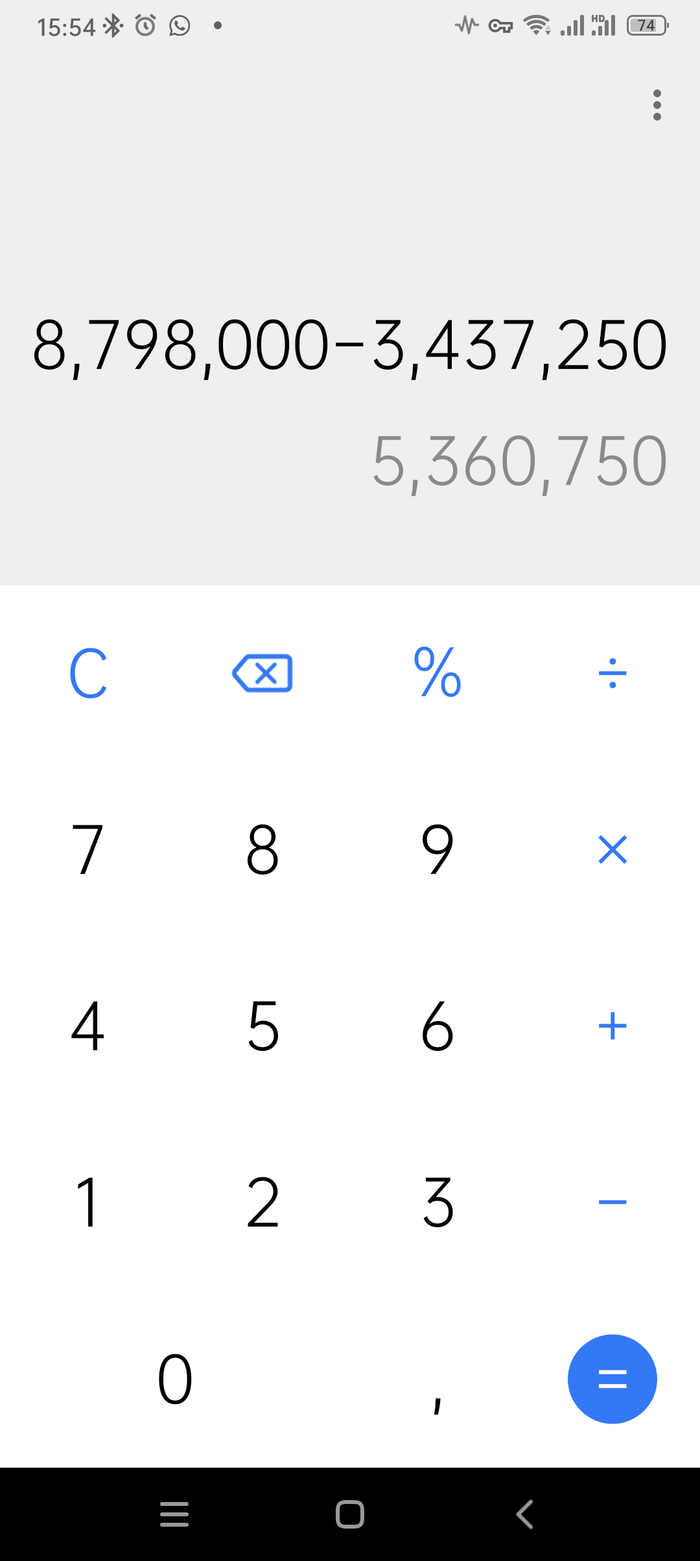The height and width of the screenshot is (1561, 700).
Task: Open the three-dot overflow menu
Action: point(656,105)
